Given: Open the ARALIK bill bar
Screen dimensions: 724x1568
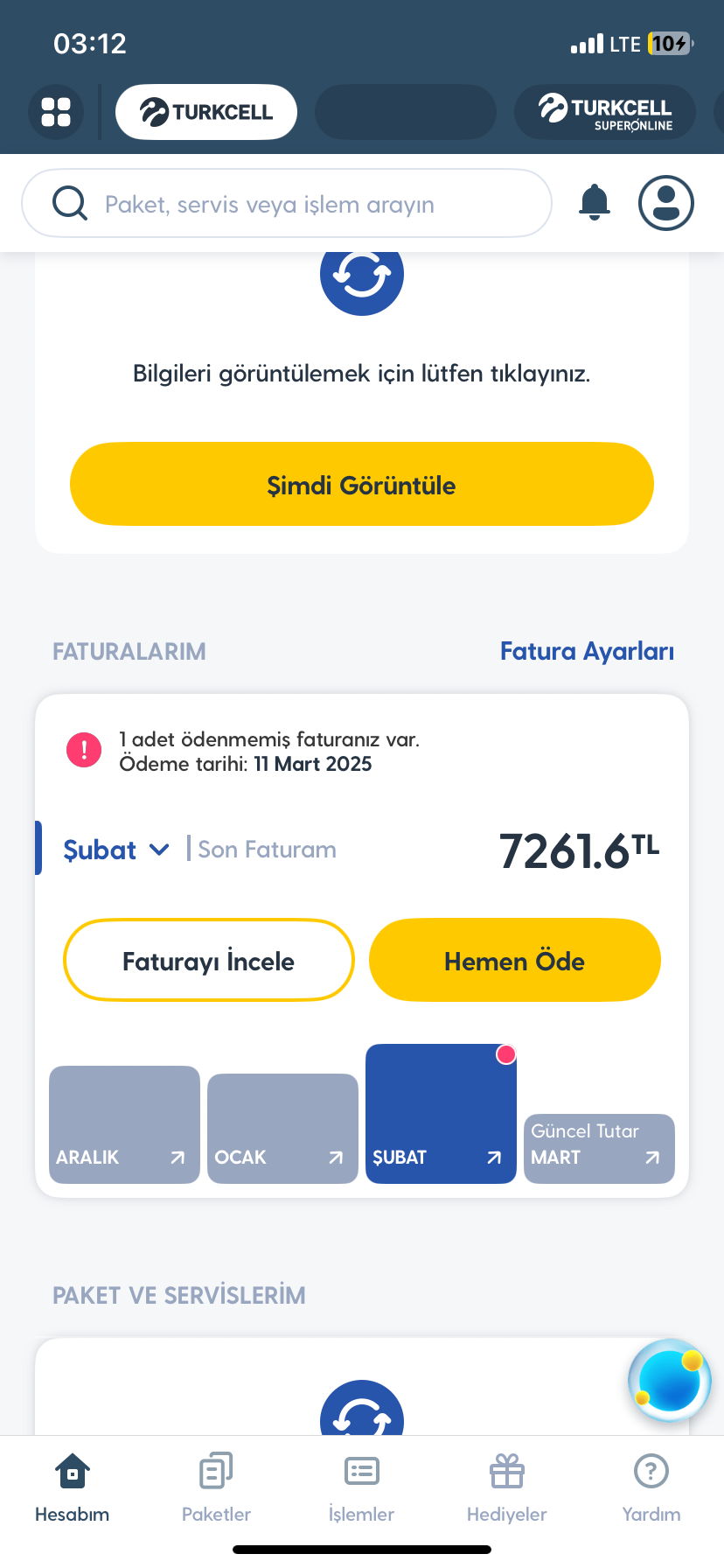Looking at the screenshot, I should (124, 1124).
